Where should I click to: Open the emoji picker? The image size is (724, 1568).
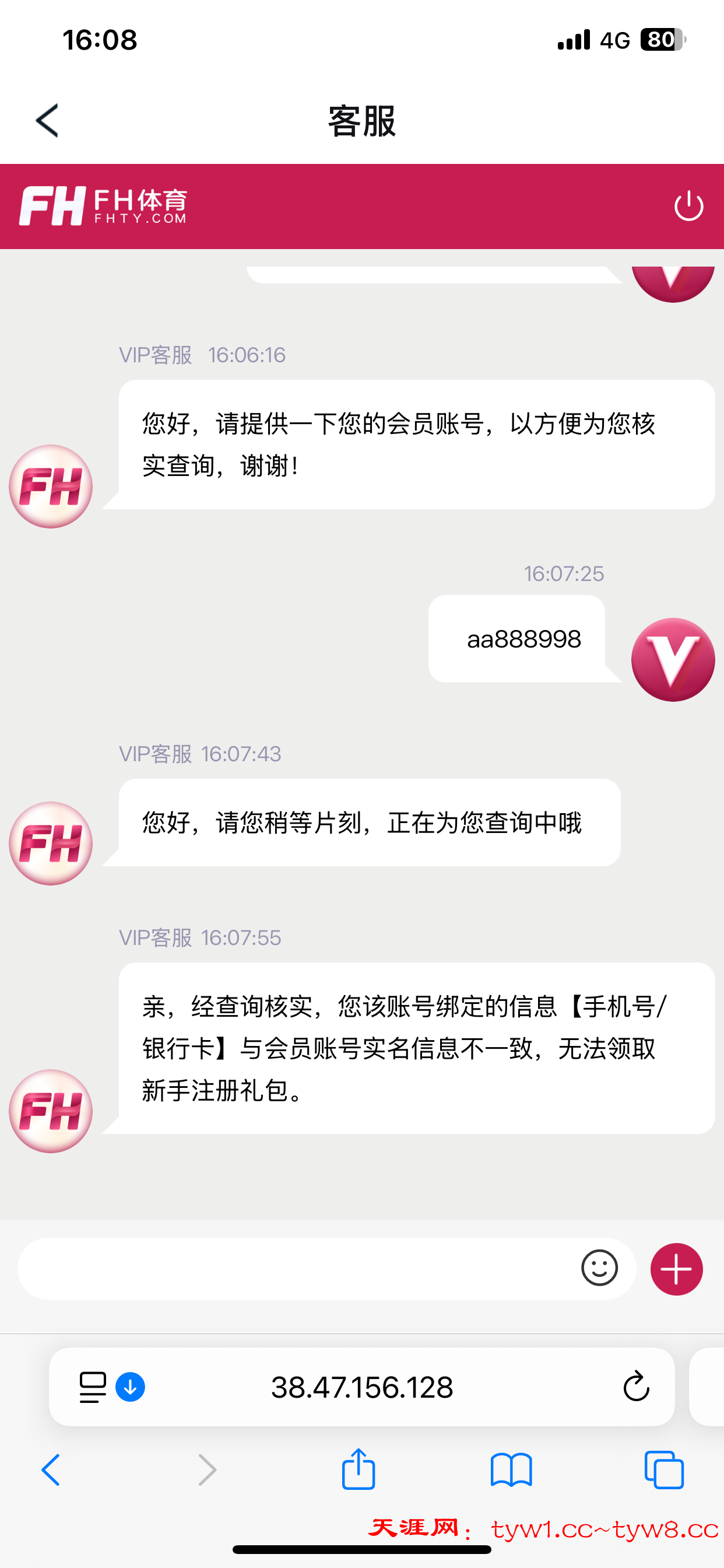pyautogui.click(x=599, y=1269)
